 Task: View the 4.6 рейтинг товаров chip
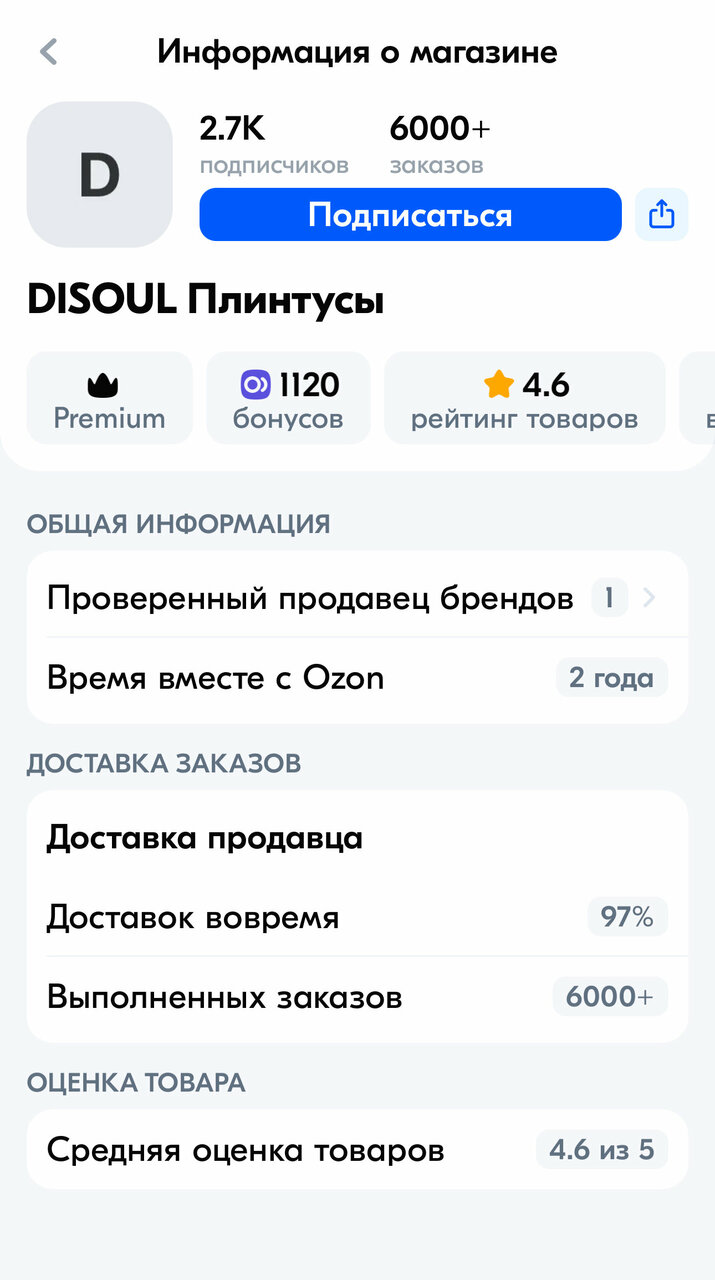point(524,399)
